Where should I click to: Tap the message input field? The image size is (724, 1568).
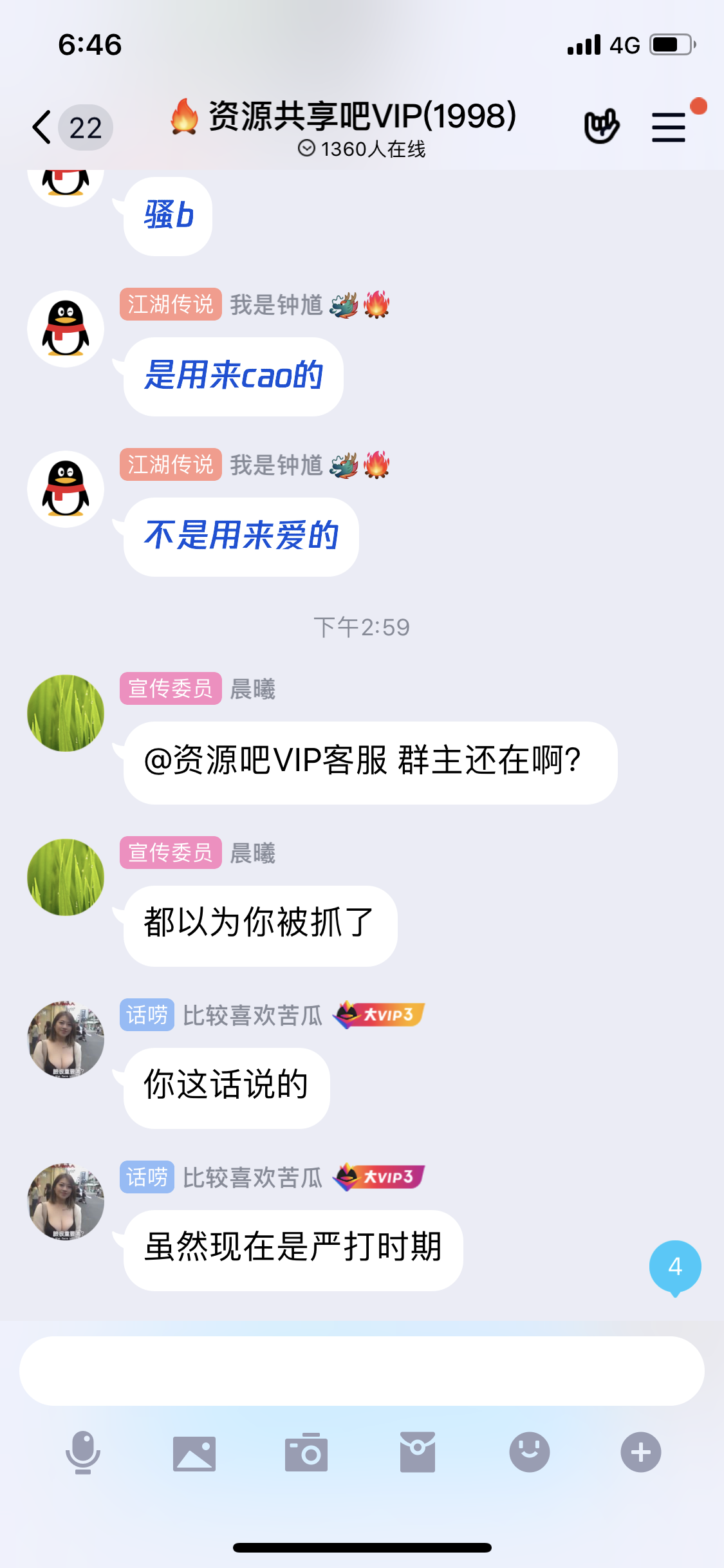coord(362,1370)
